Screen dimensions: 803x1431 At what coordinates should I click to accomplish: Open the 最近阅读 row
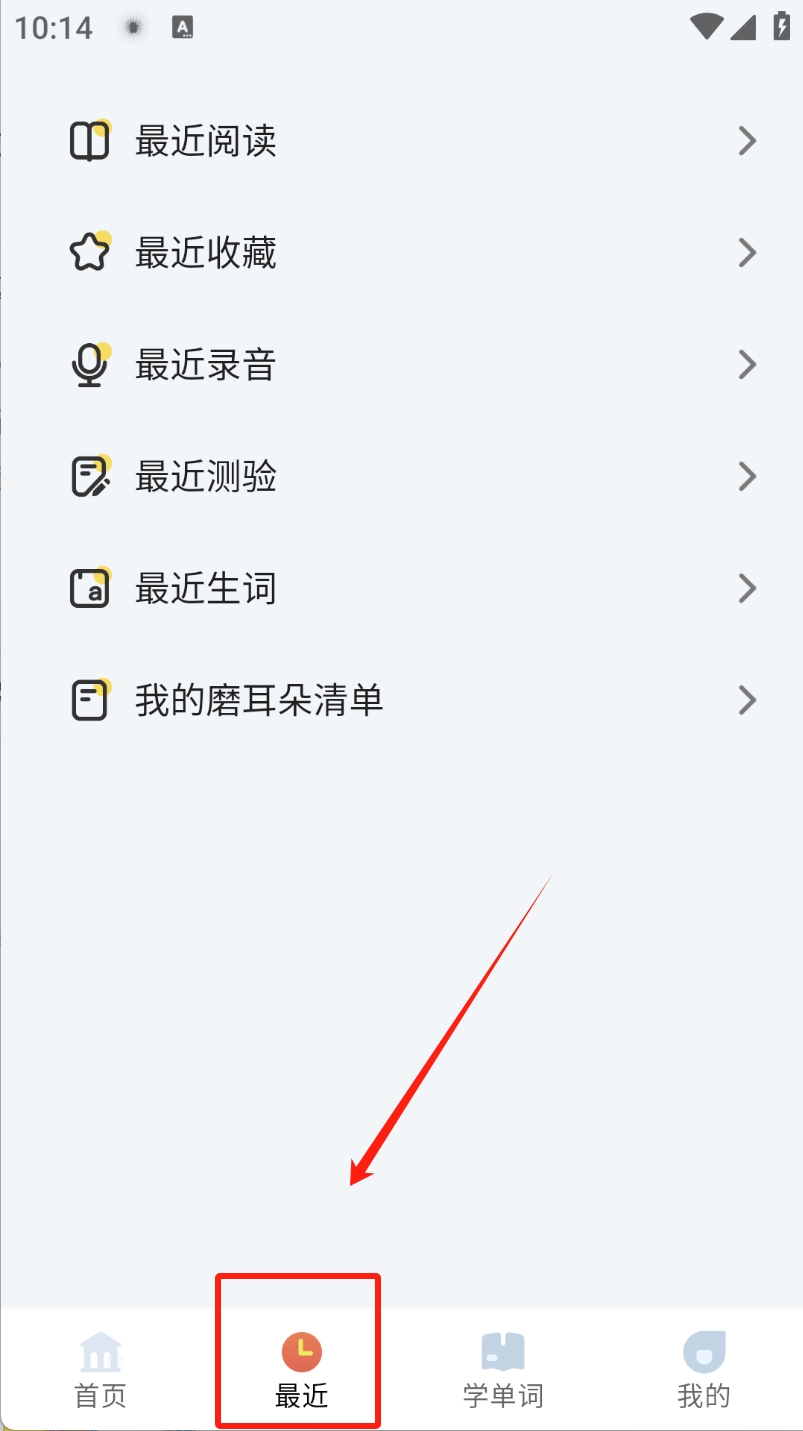[400, 141]
